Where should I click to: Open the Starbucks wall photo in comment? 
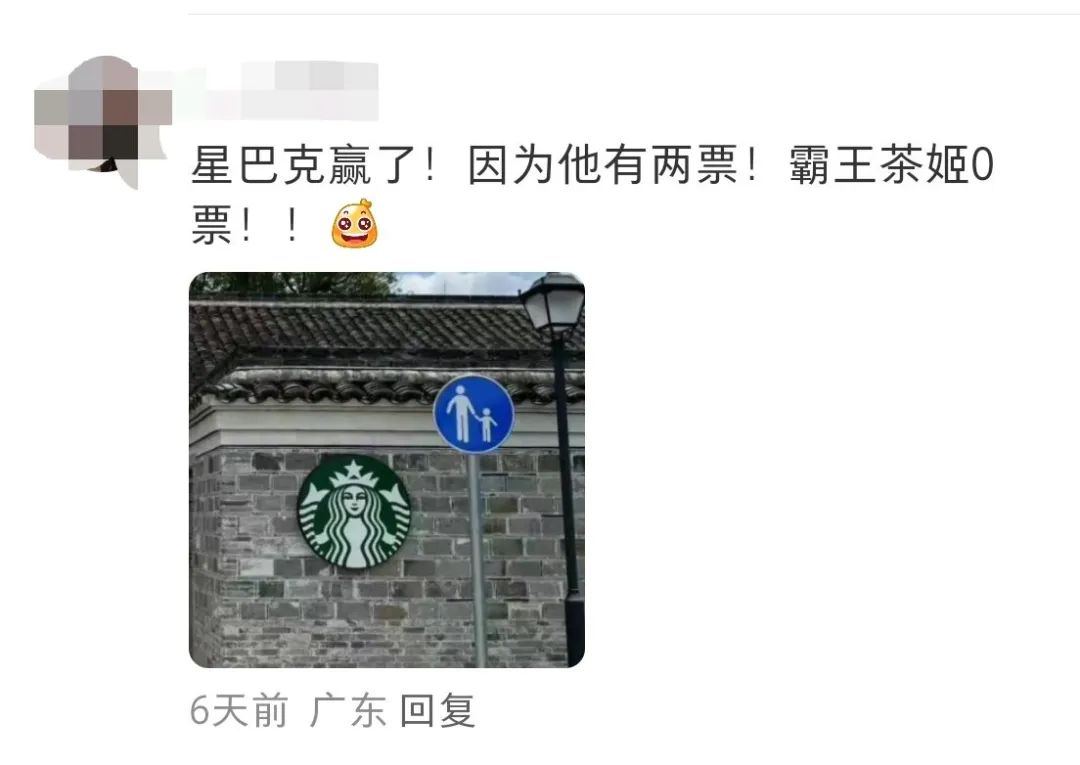tap(386, 470)
